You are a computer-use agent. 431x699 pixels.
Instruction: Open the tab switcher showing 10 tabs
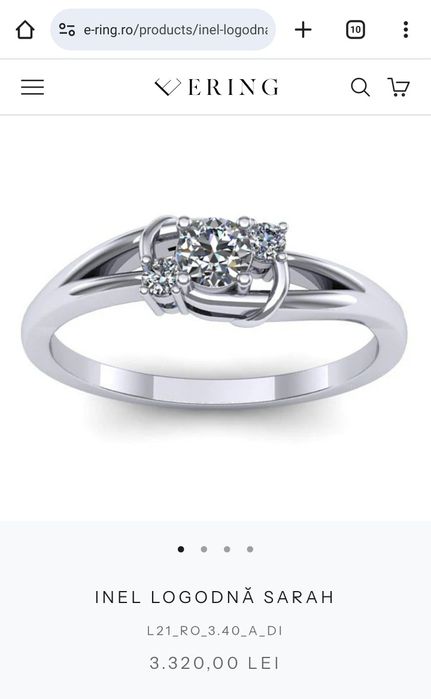tap(355, 30)
